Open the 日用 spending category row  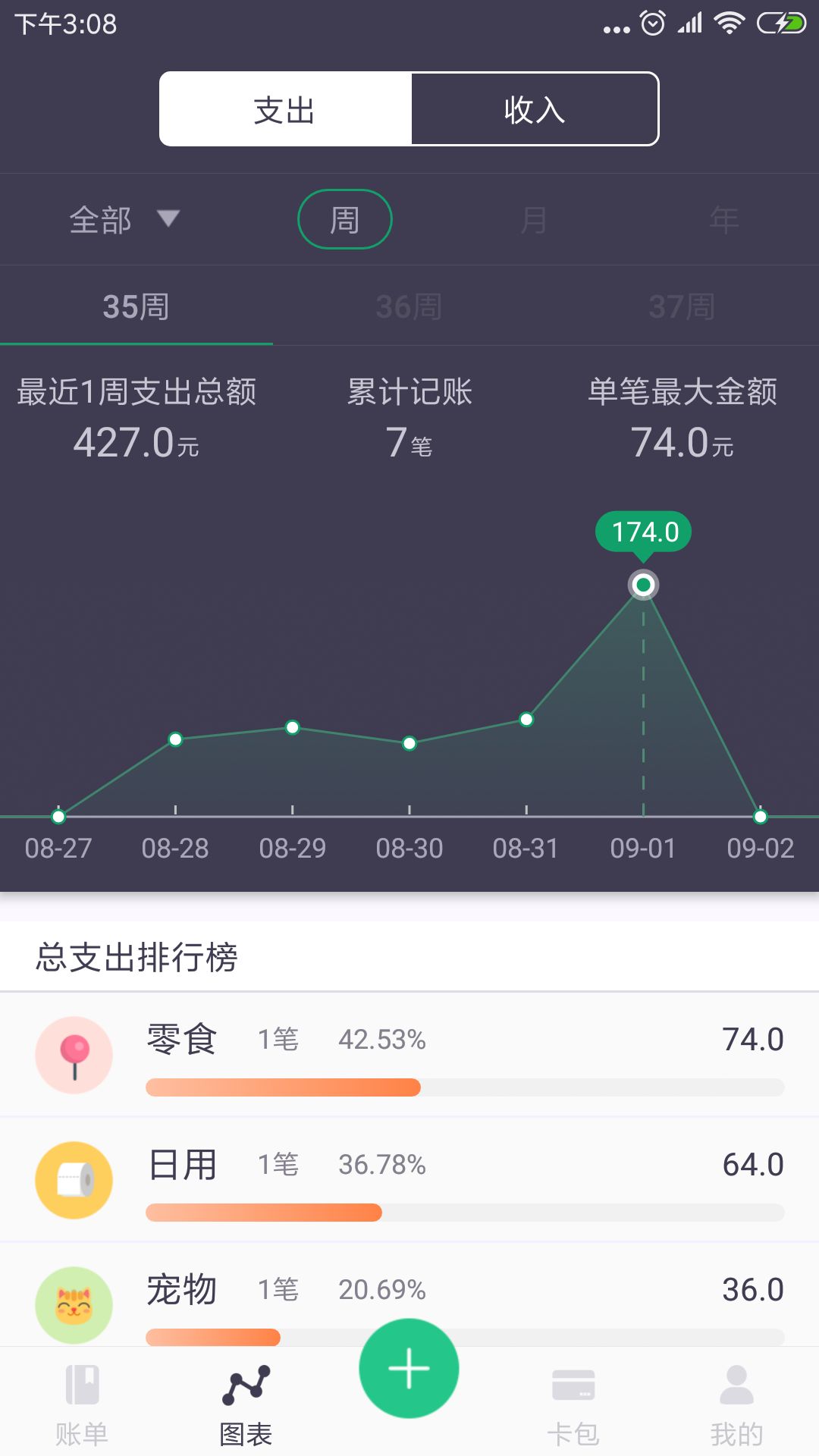click(409, 1179)
